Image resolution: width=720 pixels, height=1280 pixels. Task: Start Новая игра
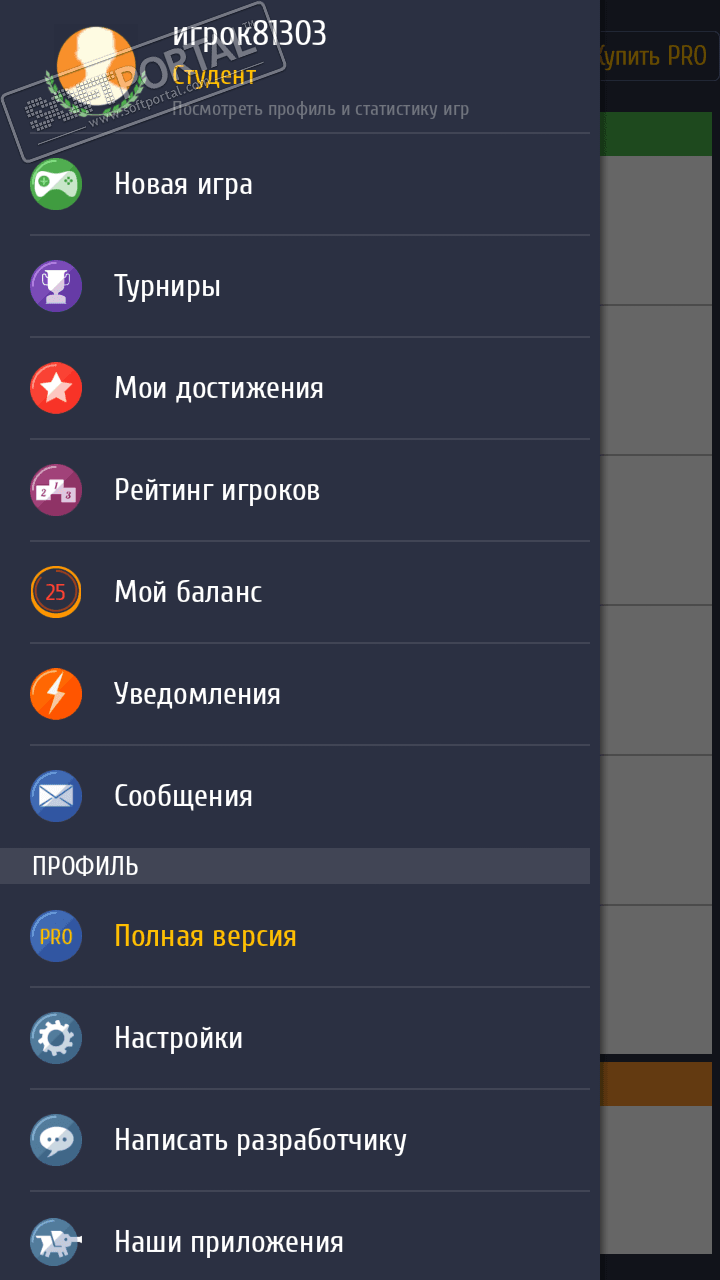184,185
